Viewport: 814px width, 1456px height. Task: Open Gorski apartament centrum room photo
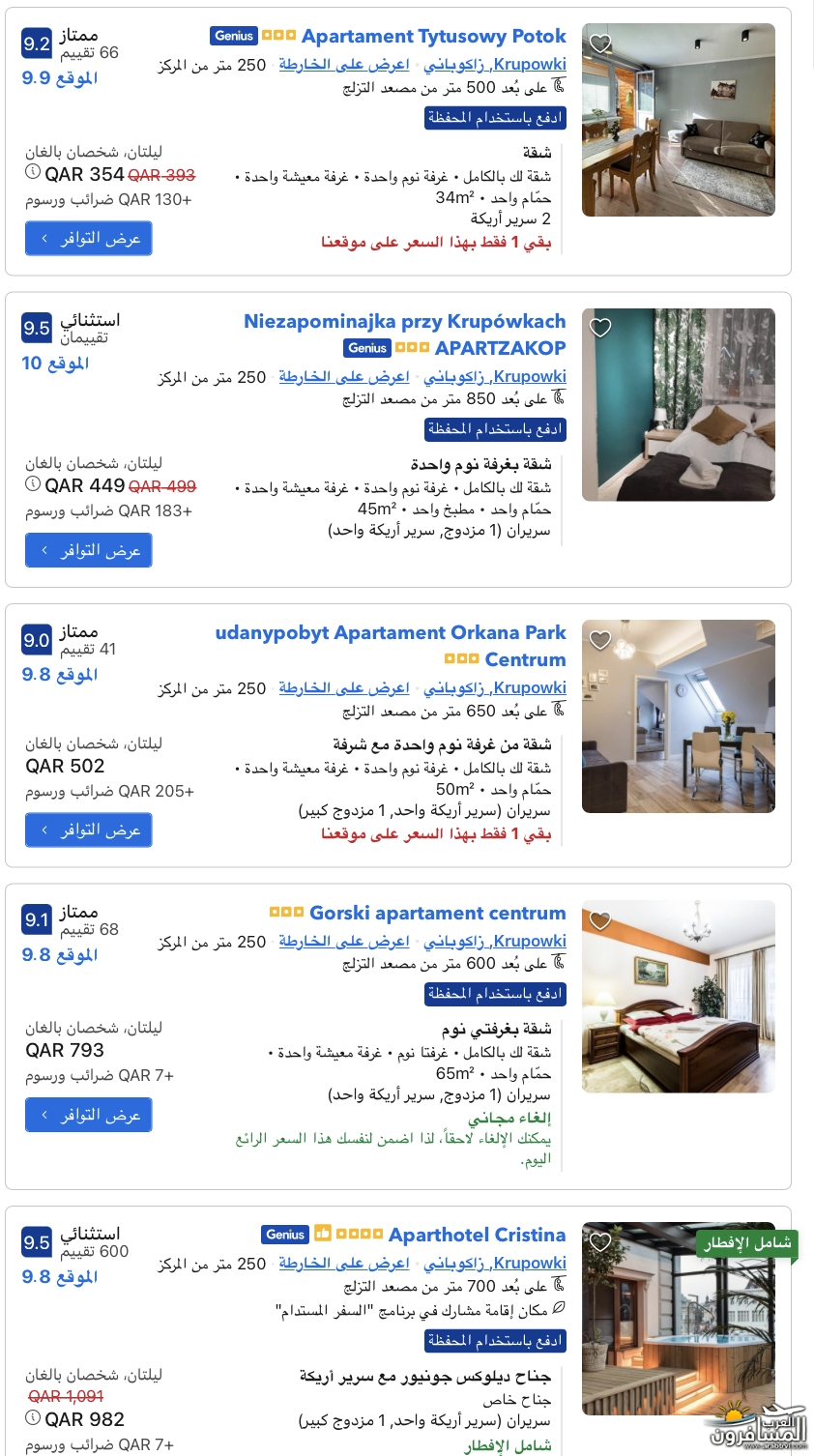[679, 997]
